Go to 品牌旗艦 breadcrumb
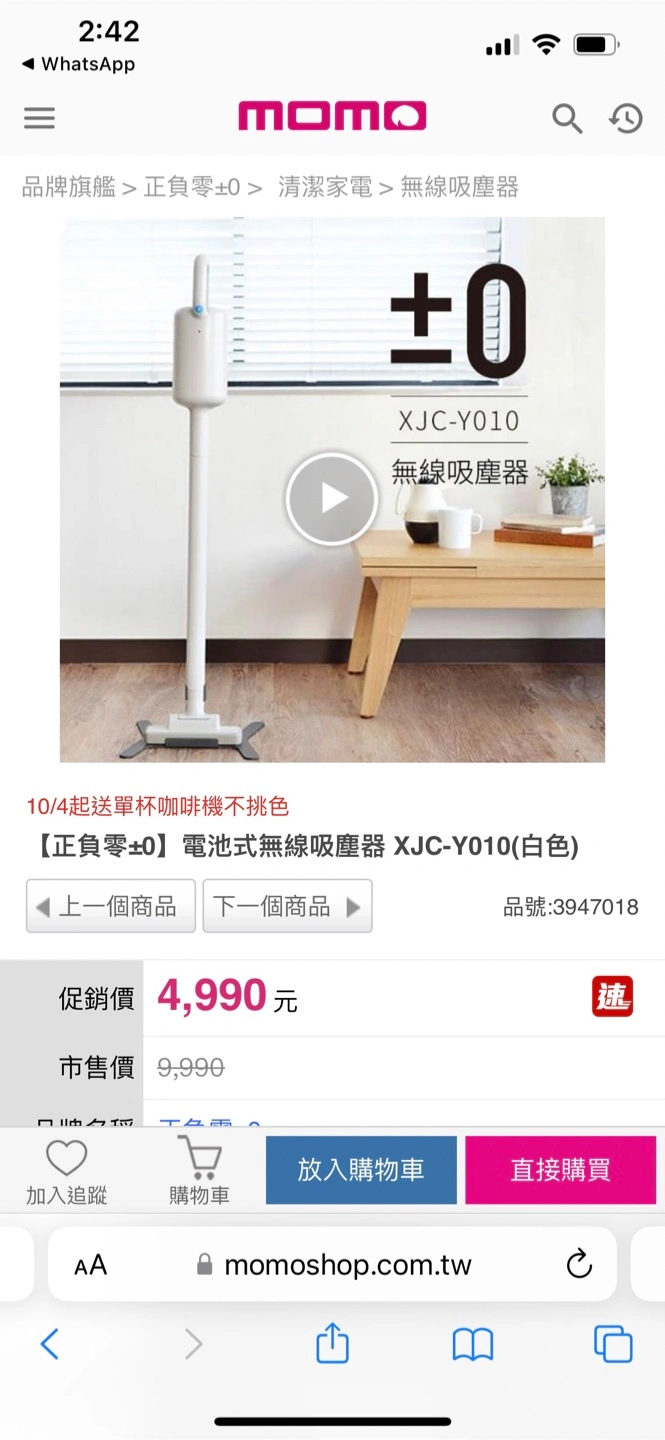This screenshot has width=665, height=1440. pyautogui.click(x=69, y=187)
